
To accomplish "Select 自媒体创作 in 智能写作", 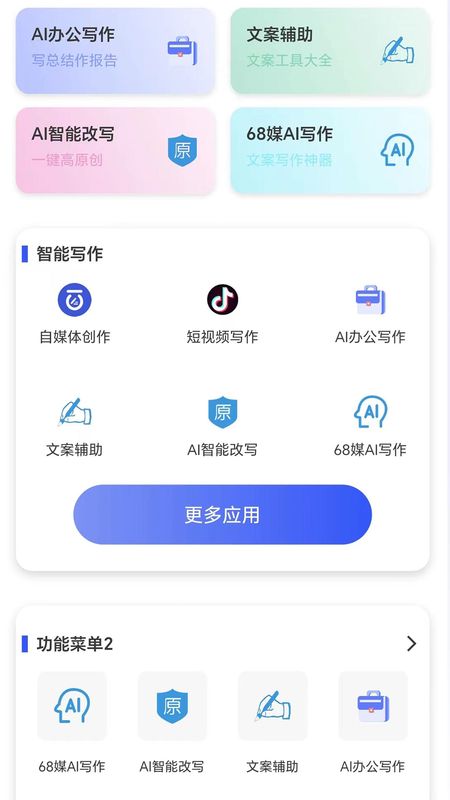I will click(74, 314).
